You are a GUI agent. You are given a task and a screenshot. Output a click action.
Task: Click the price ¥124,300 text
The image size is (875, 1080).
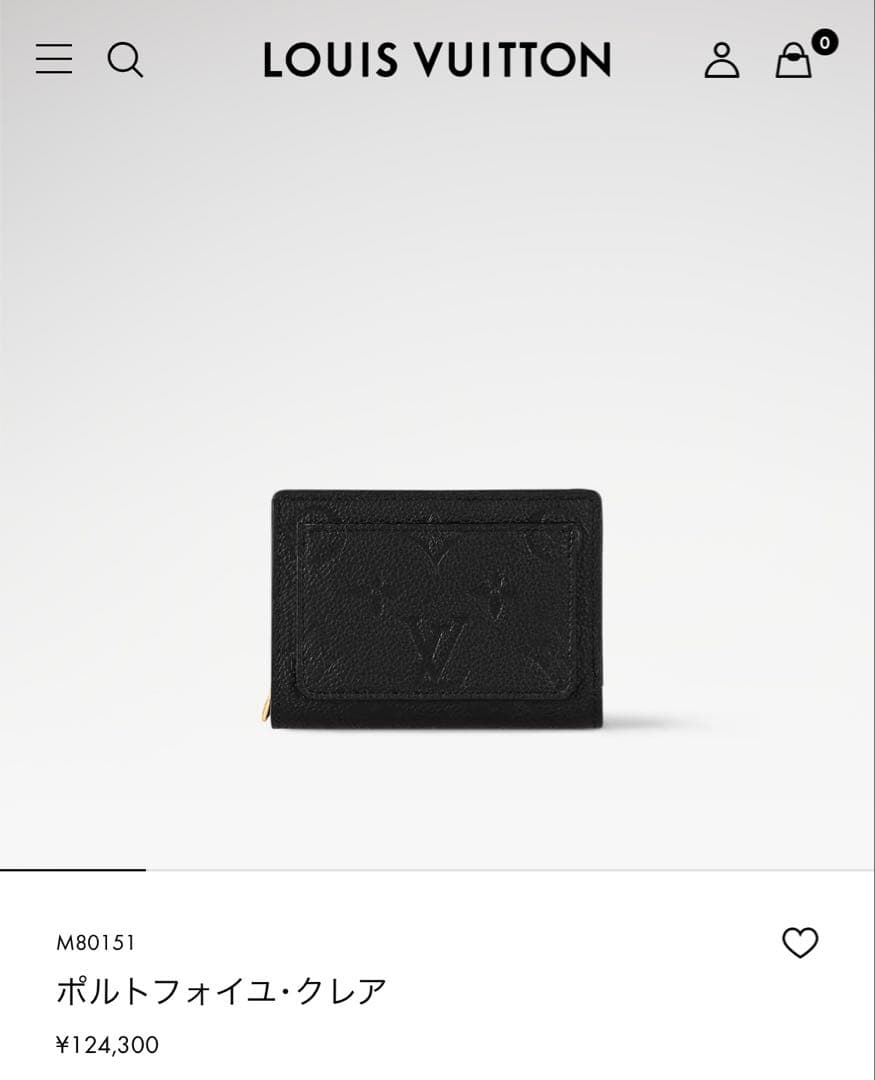[x=110, y=1043]
